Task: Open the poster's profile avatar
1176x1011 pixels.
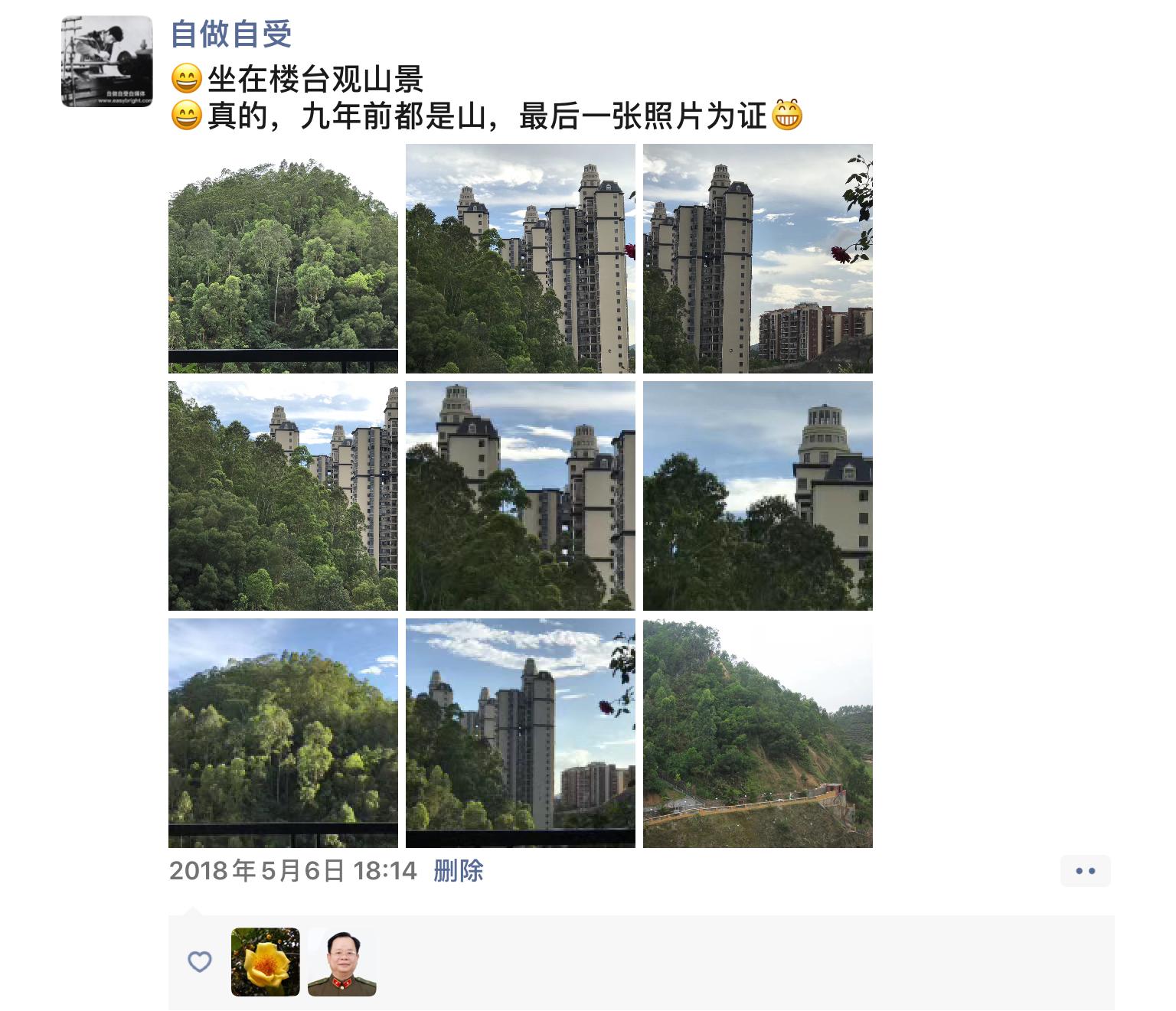Action: (x=106, y=61)
